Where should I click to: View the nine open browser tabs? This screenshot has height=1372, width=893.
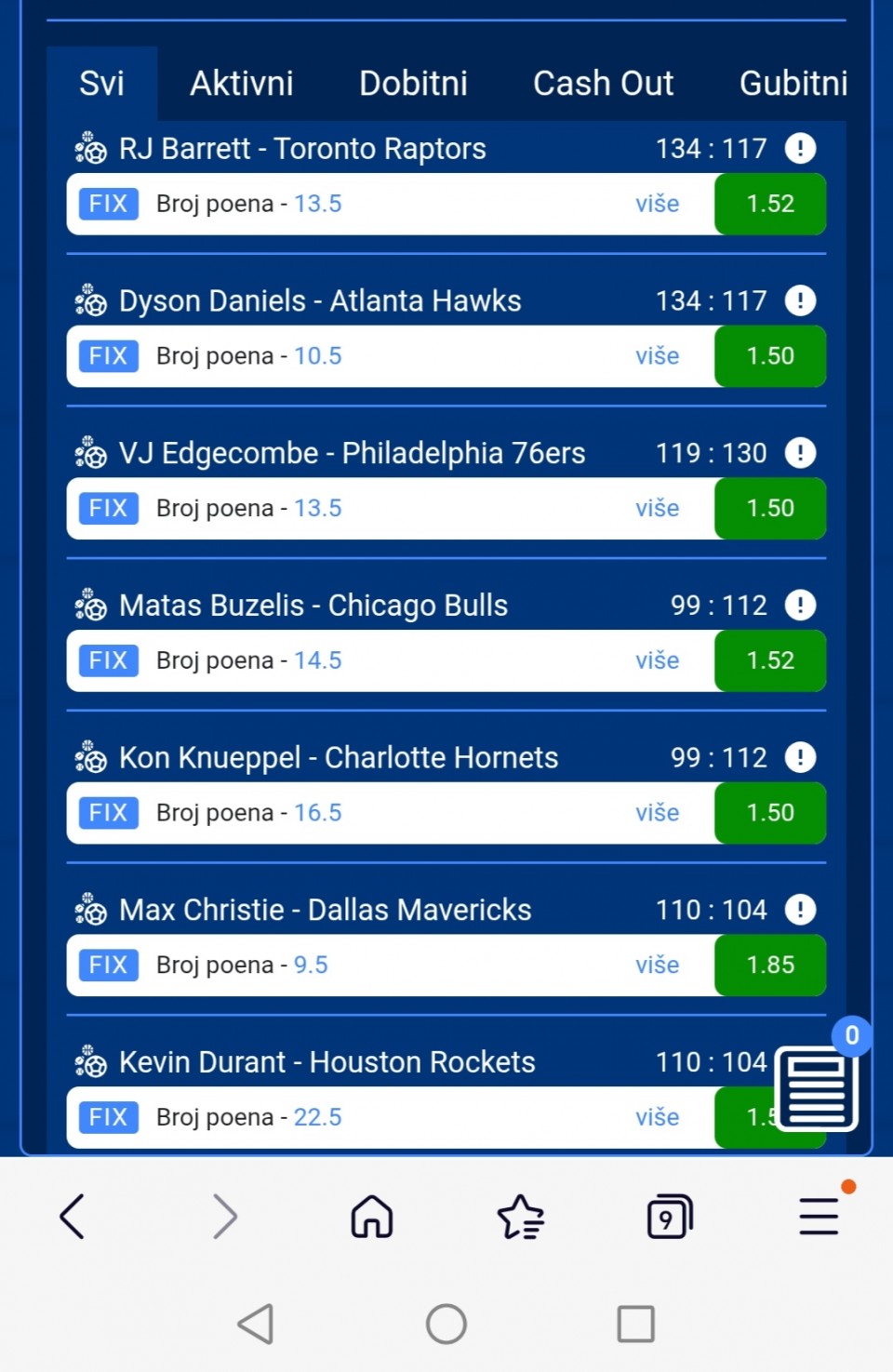click(x=669, y=1217)
